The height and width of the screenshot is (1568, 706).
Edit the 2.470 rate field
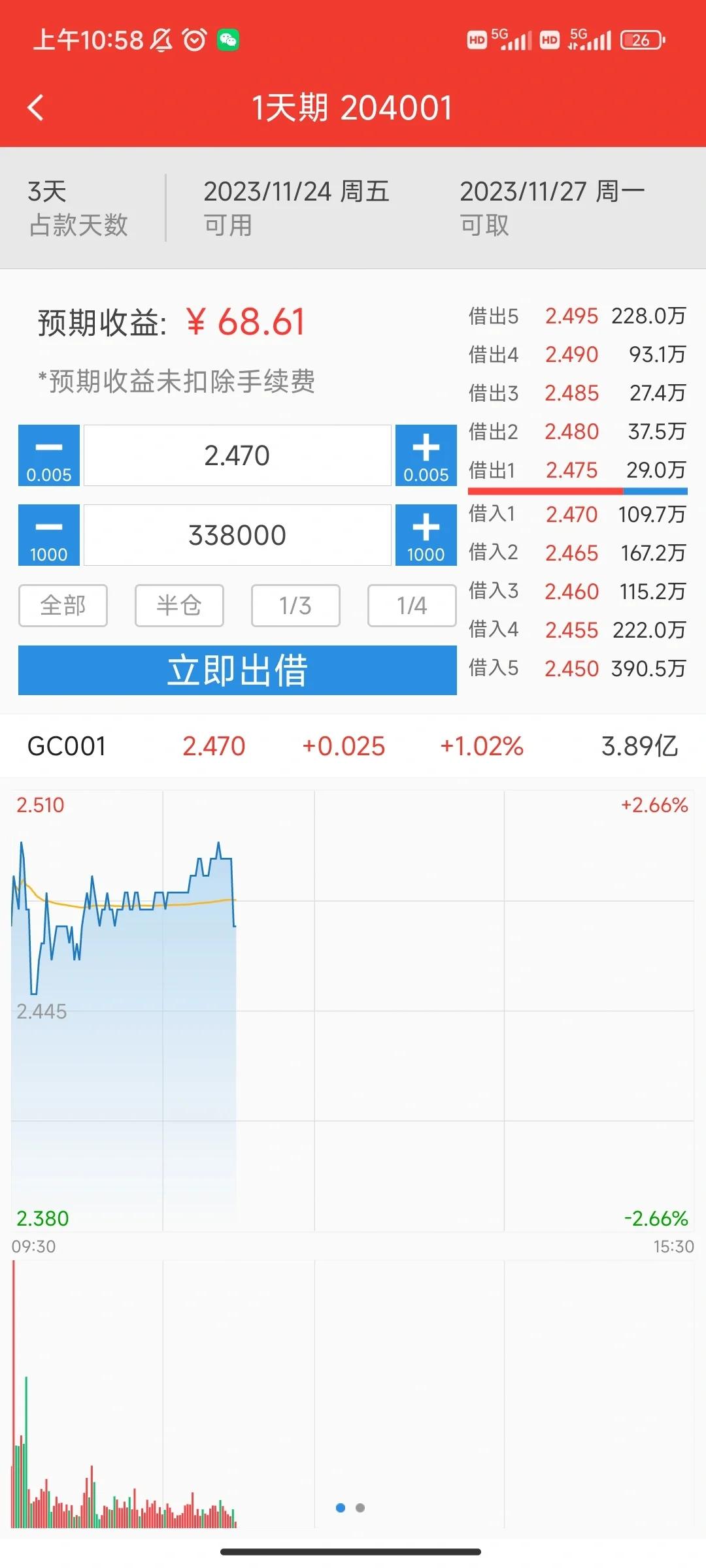click(x=237, y=455)
